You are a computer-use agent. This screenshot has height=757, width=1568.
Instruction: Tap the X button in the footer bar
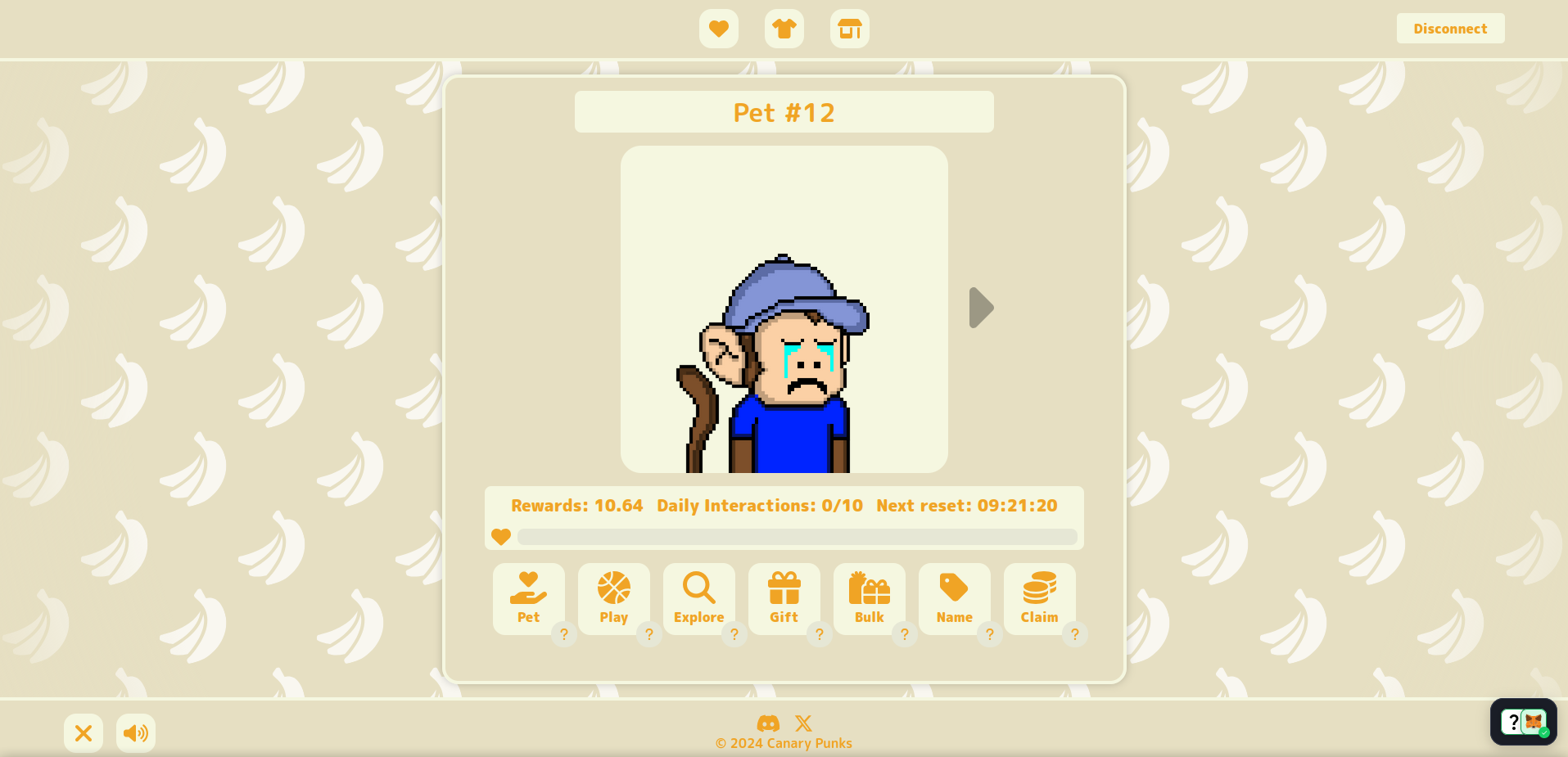[x=84, y=732]
